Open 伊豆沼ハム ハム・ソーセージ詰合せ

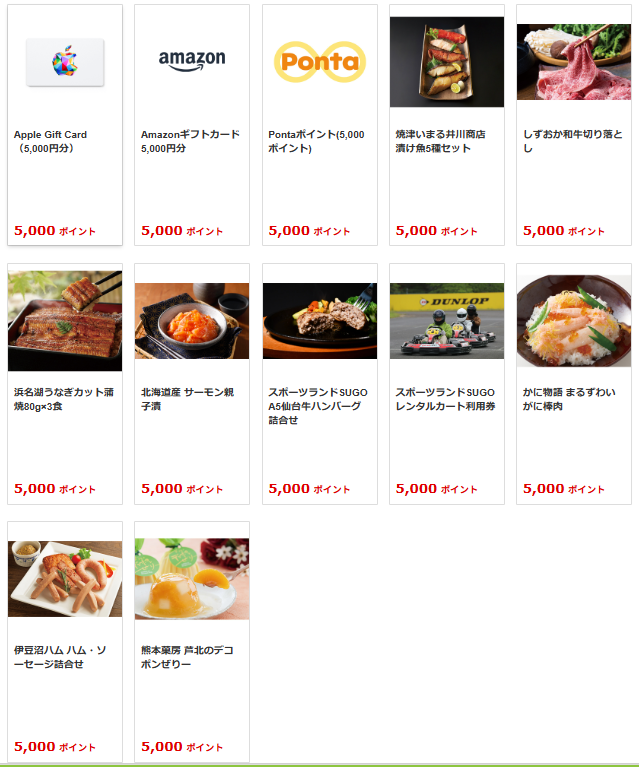click(x=65, y=641)
